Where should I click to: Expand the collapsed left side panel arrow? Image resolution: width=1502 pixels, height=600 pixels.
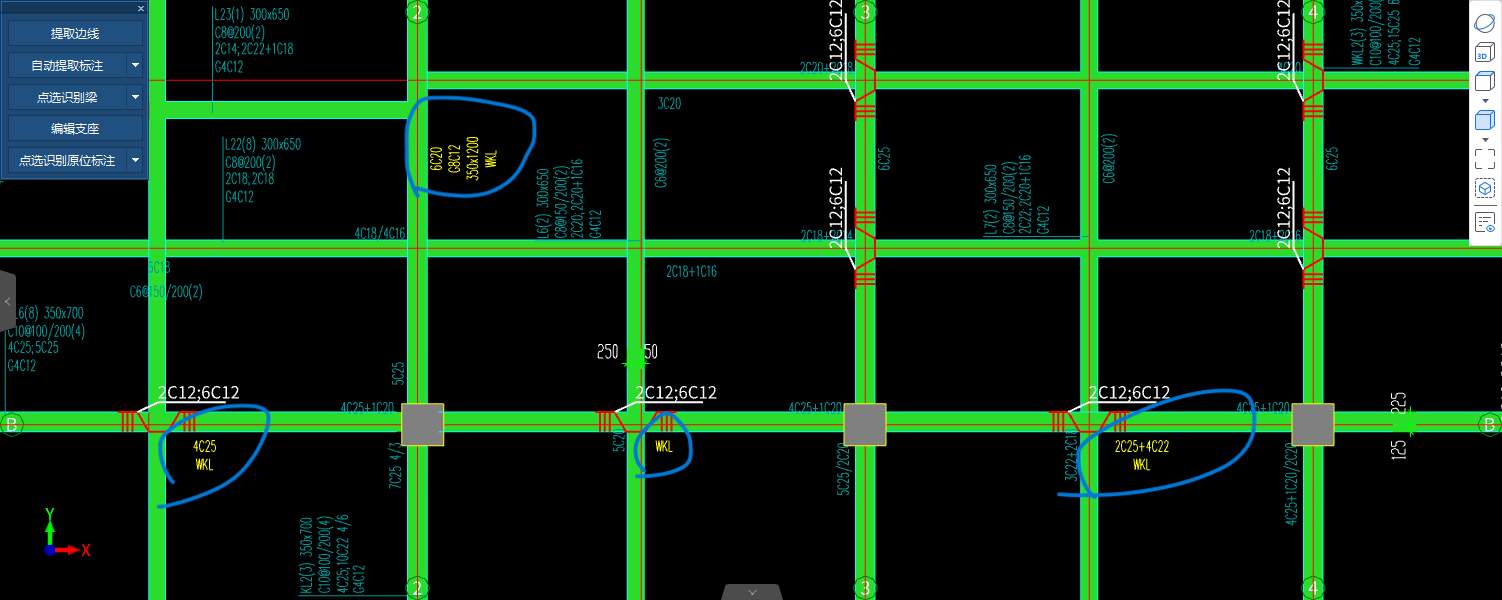(x=7, y=300)
